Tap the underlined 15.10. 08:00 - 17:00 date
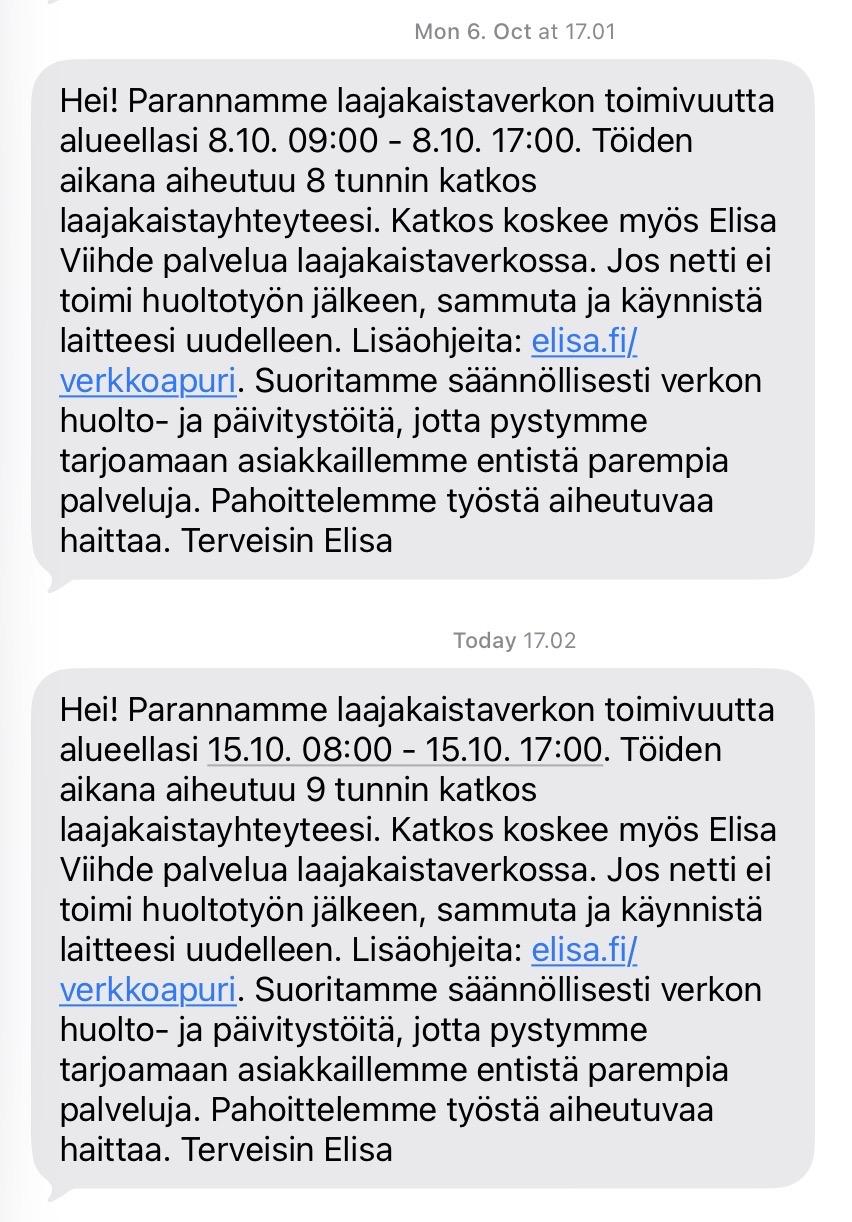The image size is (852, 1222). coord(404,749)
